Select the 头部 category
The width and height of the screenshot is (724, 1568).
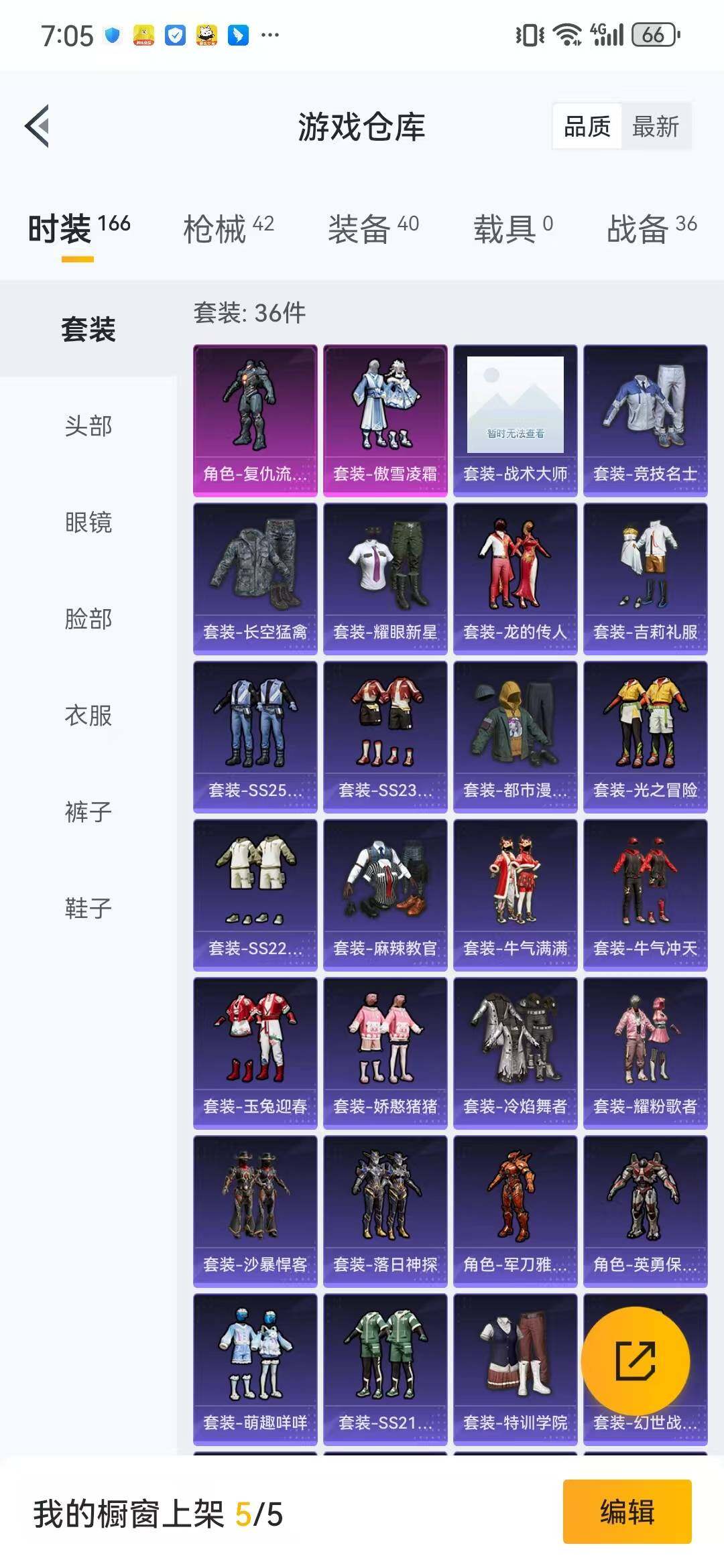point(88,426)
